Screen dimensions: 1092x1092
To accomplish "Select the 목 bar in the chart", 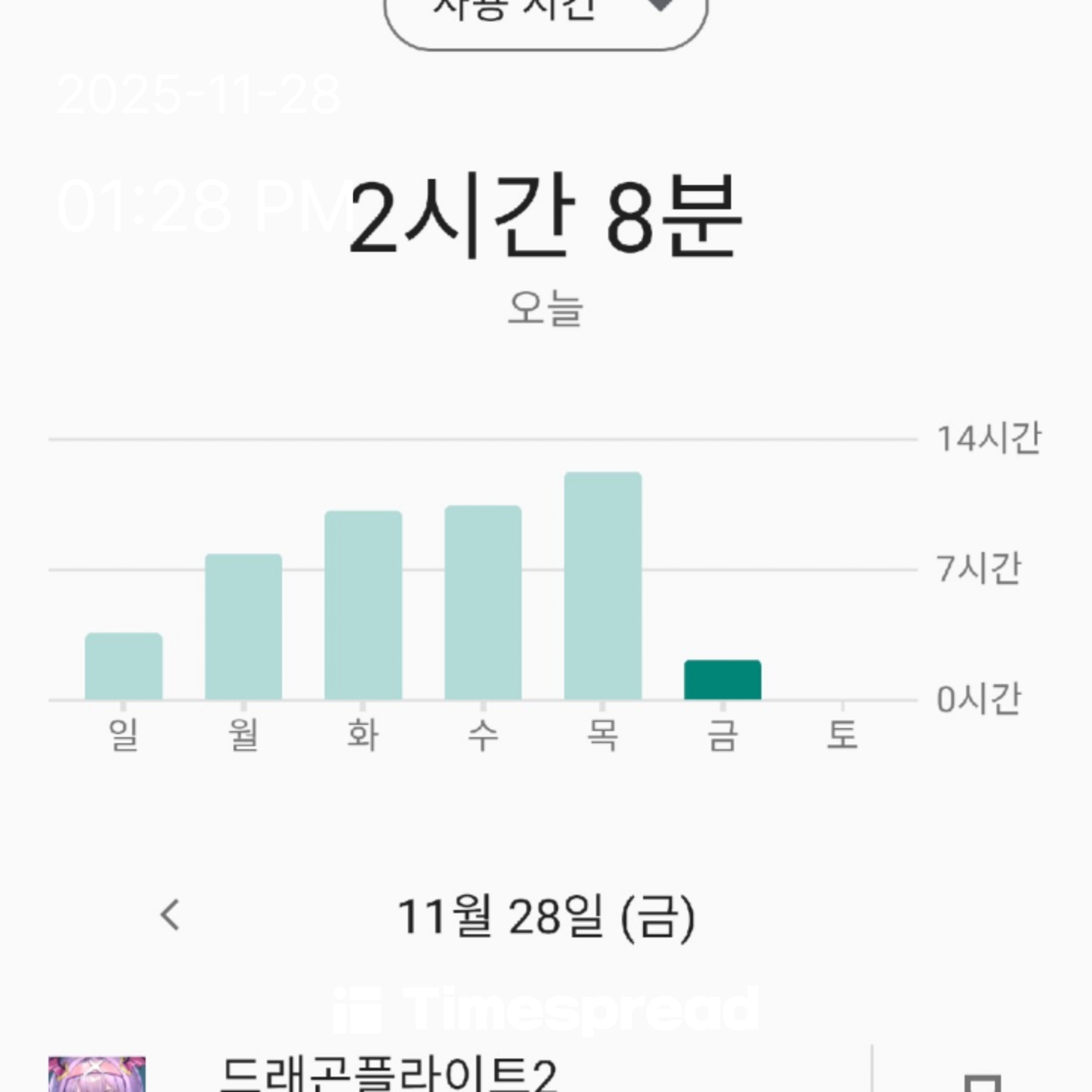I will point(603,585).
